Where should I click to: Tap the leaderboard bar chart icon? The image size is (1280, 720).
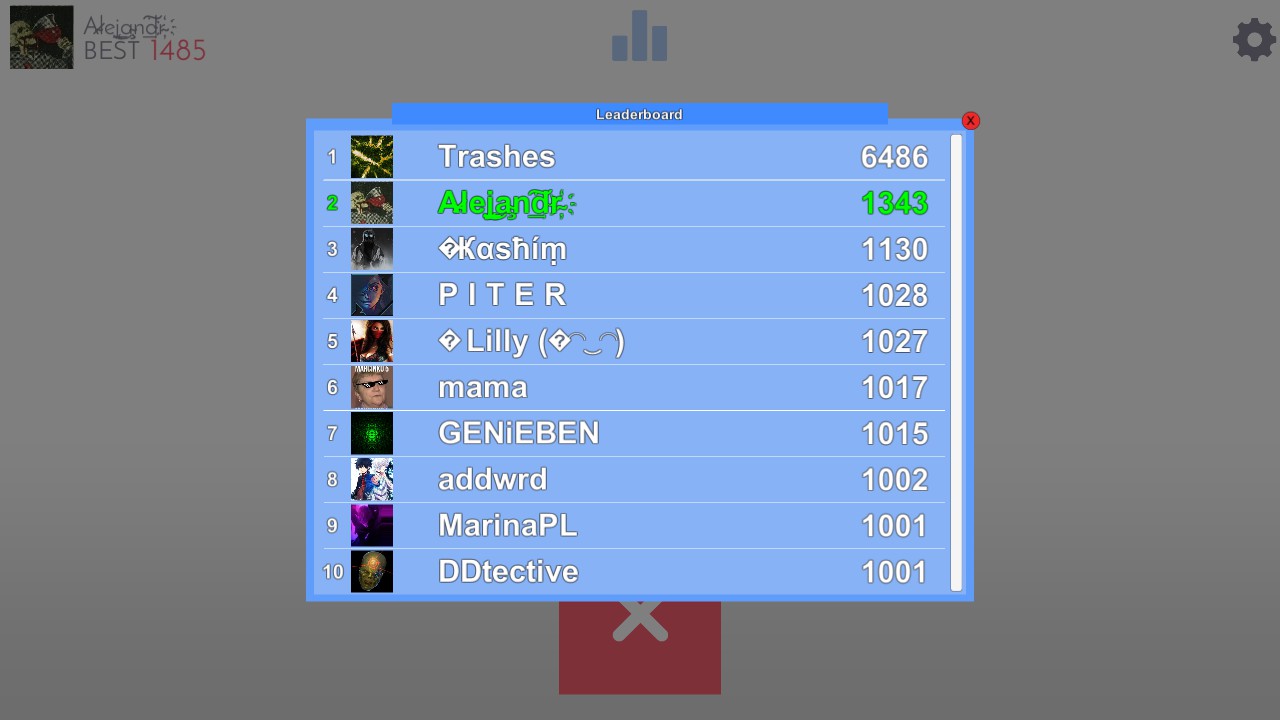point(640,37)
